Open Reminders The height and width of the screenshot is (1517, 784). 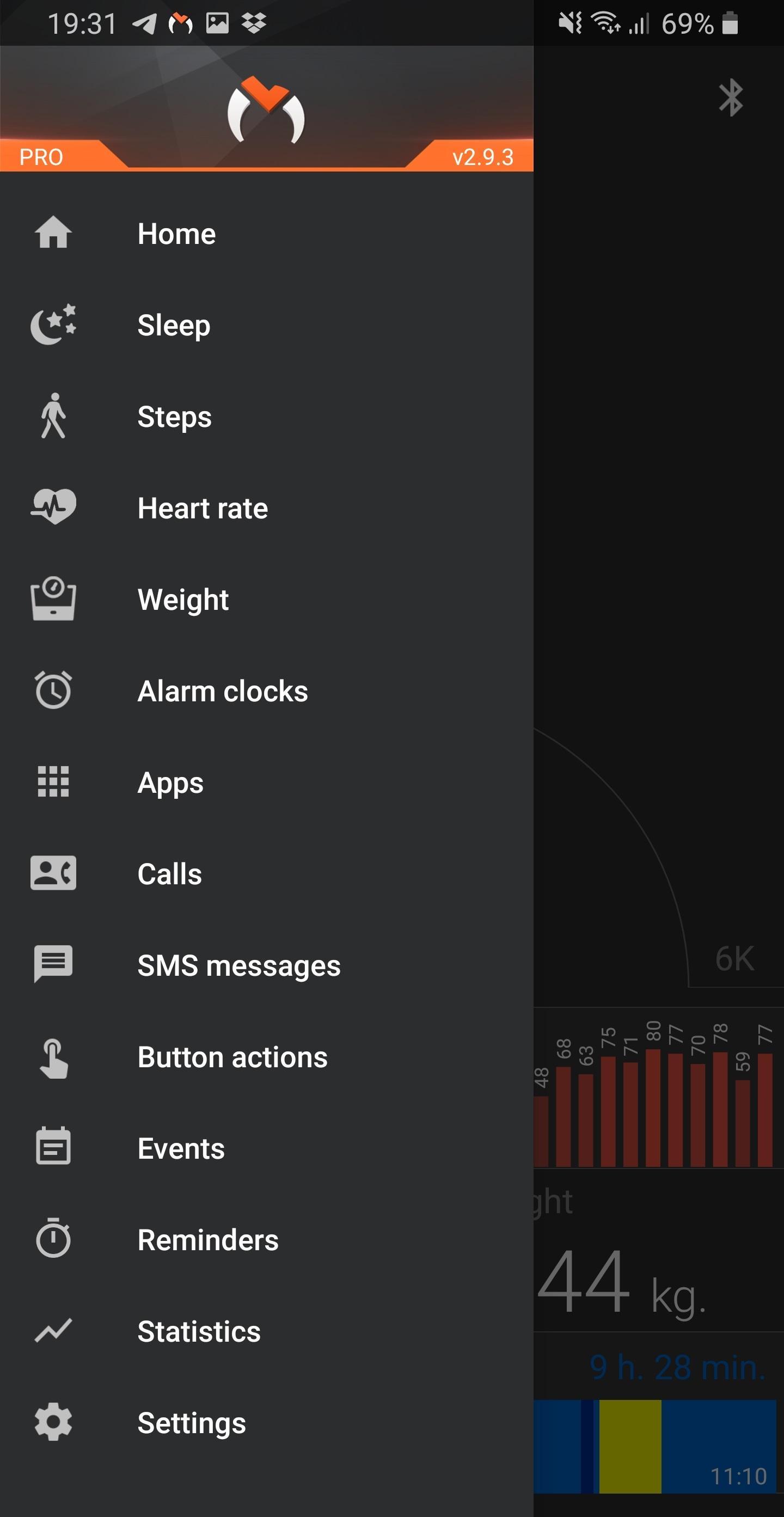207,1240
